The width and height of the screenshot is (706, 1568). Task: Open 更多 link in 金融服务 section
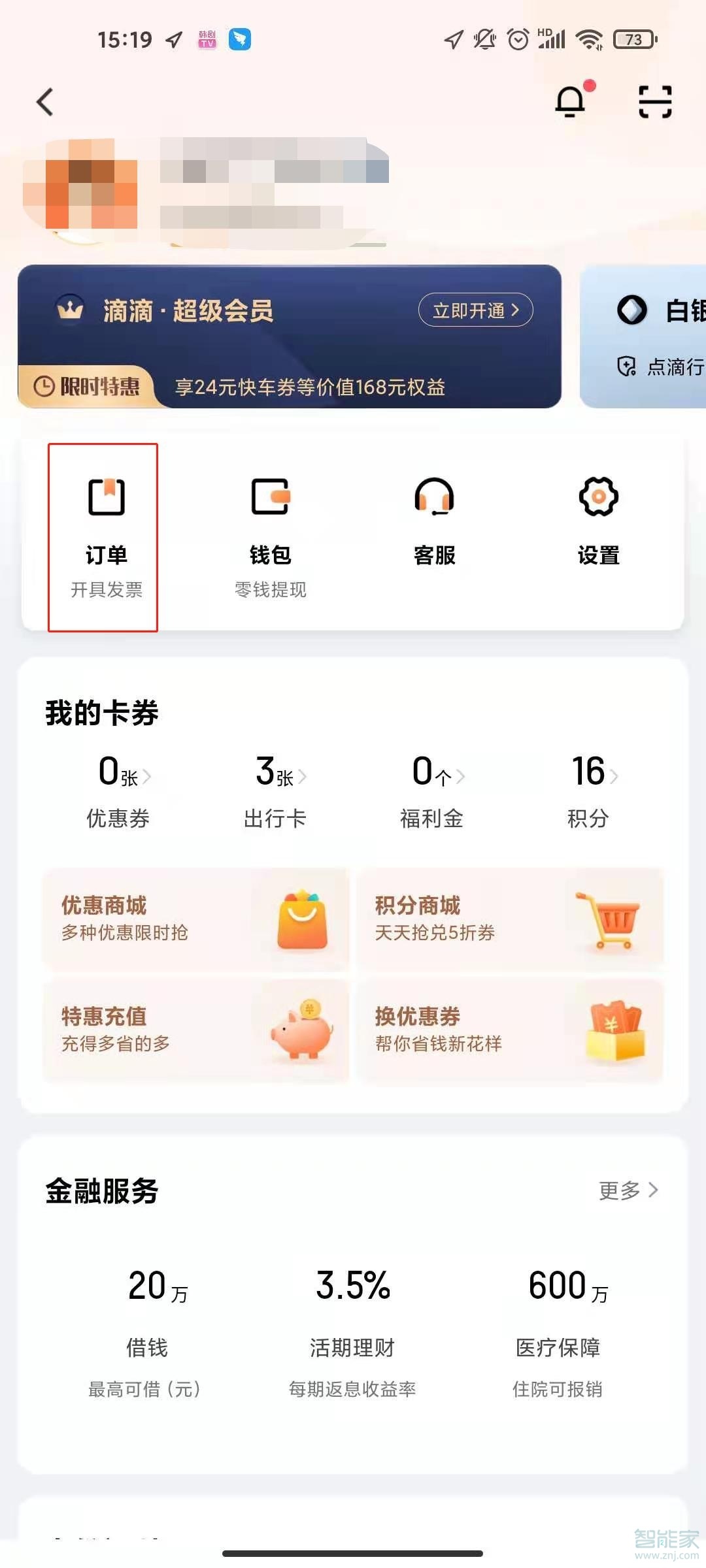coord(626,1190)
